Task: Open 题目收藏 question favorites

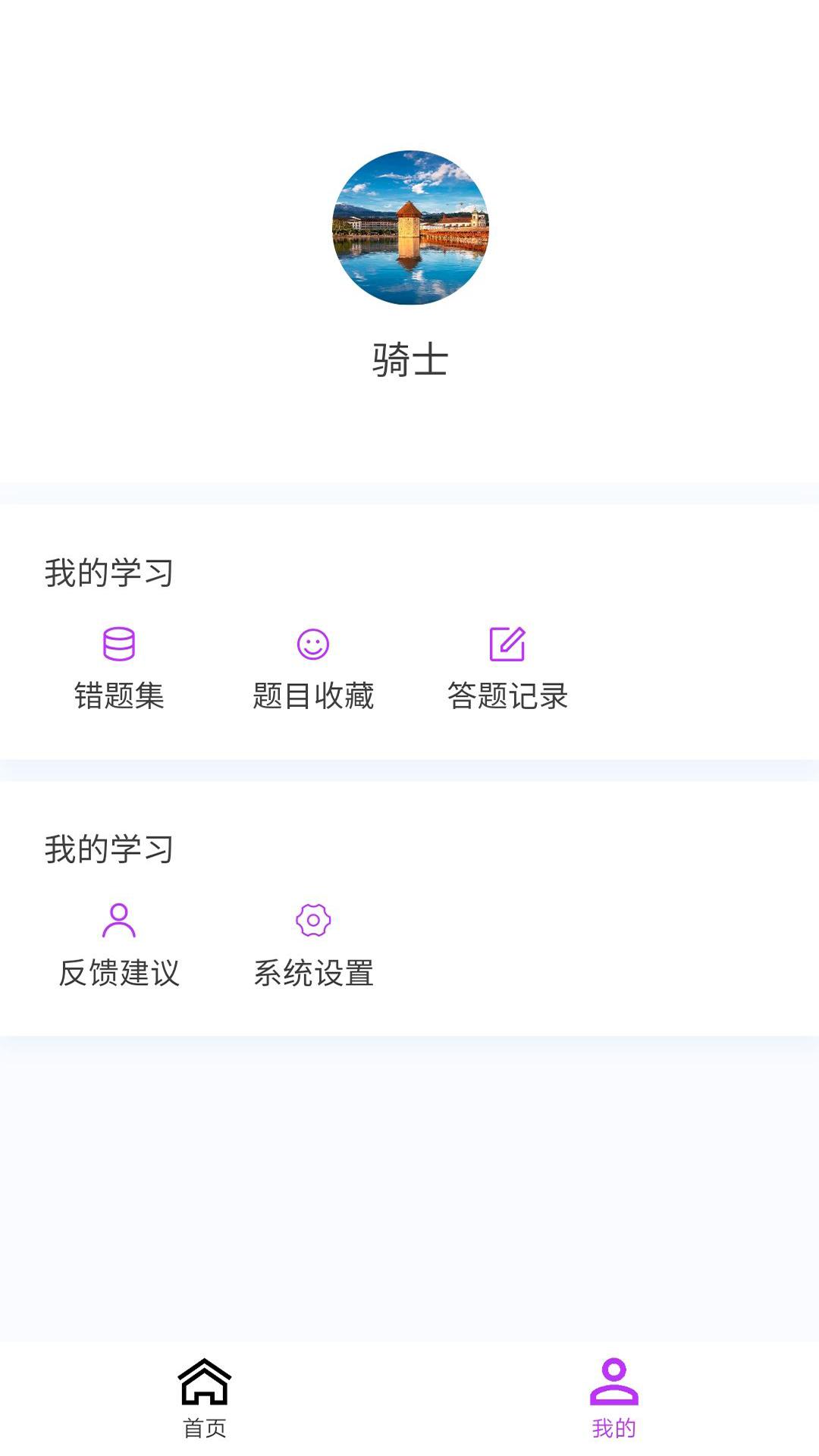Action: pyautogui.click(x=314, y=692)
